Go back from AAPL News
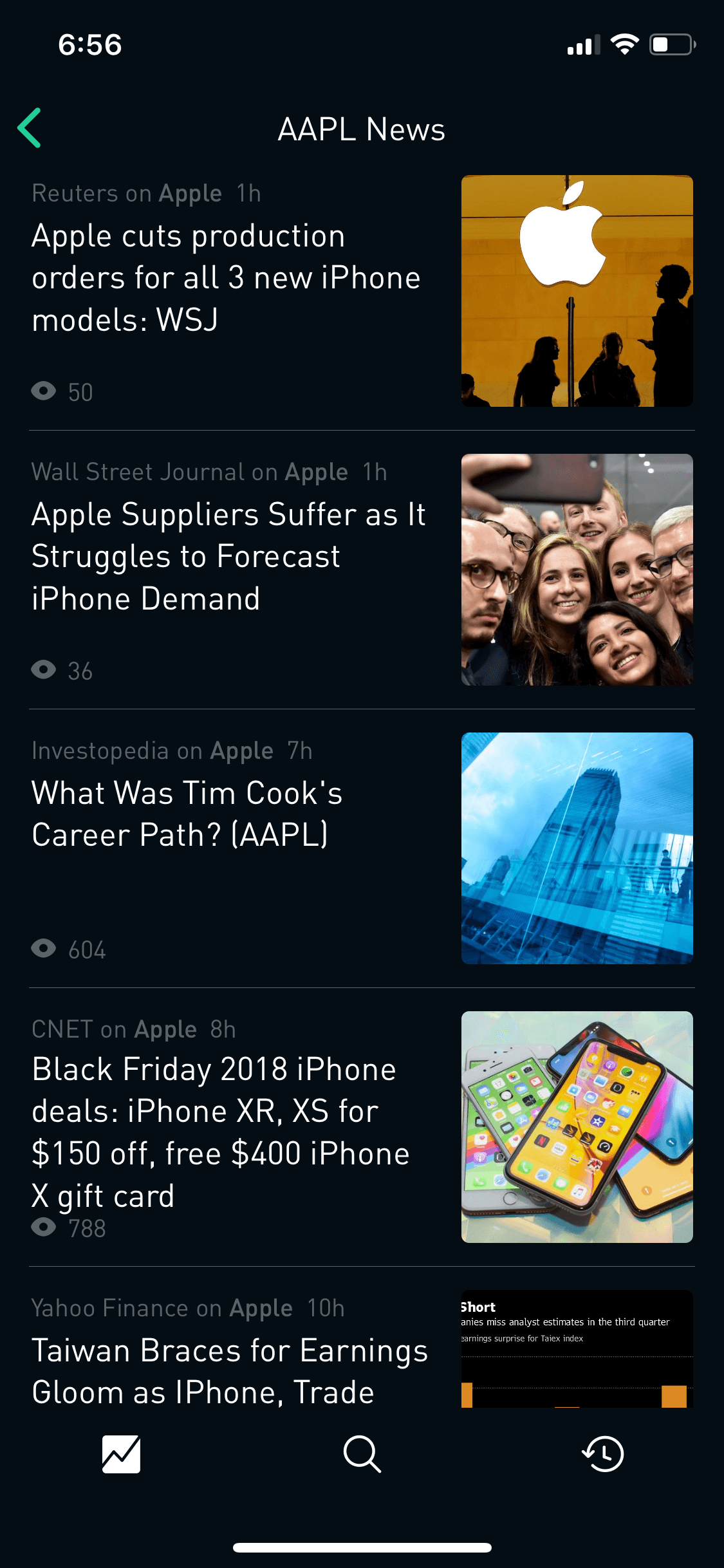This screenshot has width=724, height=1568. click(30, 128)
